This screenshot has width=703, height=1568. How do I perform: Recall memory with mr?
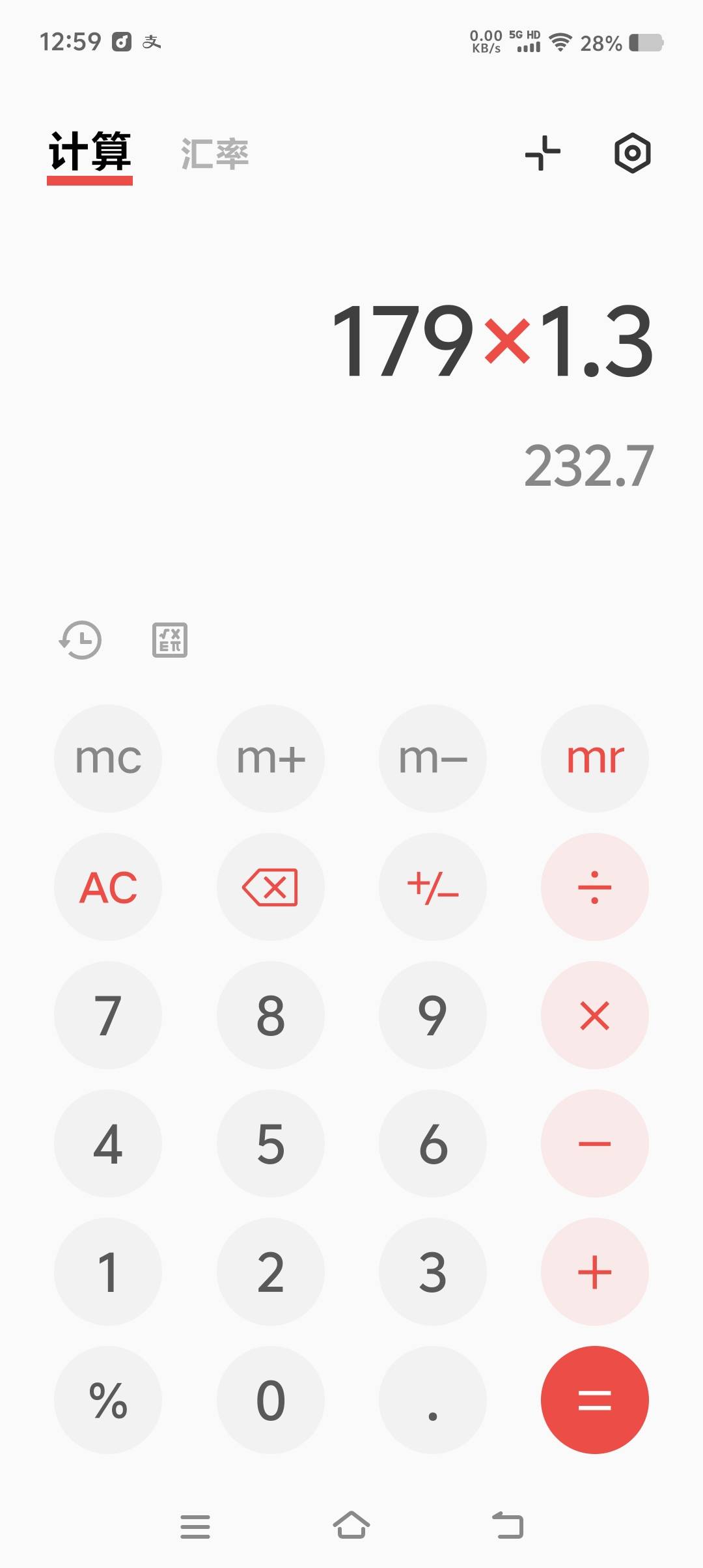coord(595,759)
